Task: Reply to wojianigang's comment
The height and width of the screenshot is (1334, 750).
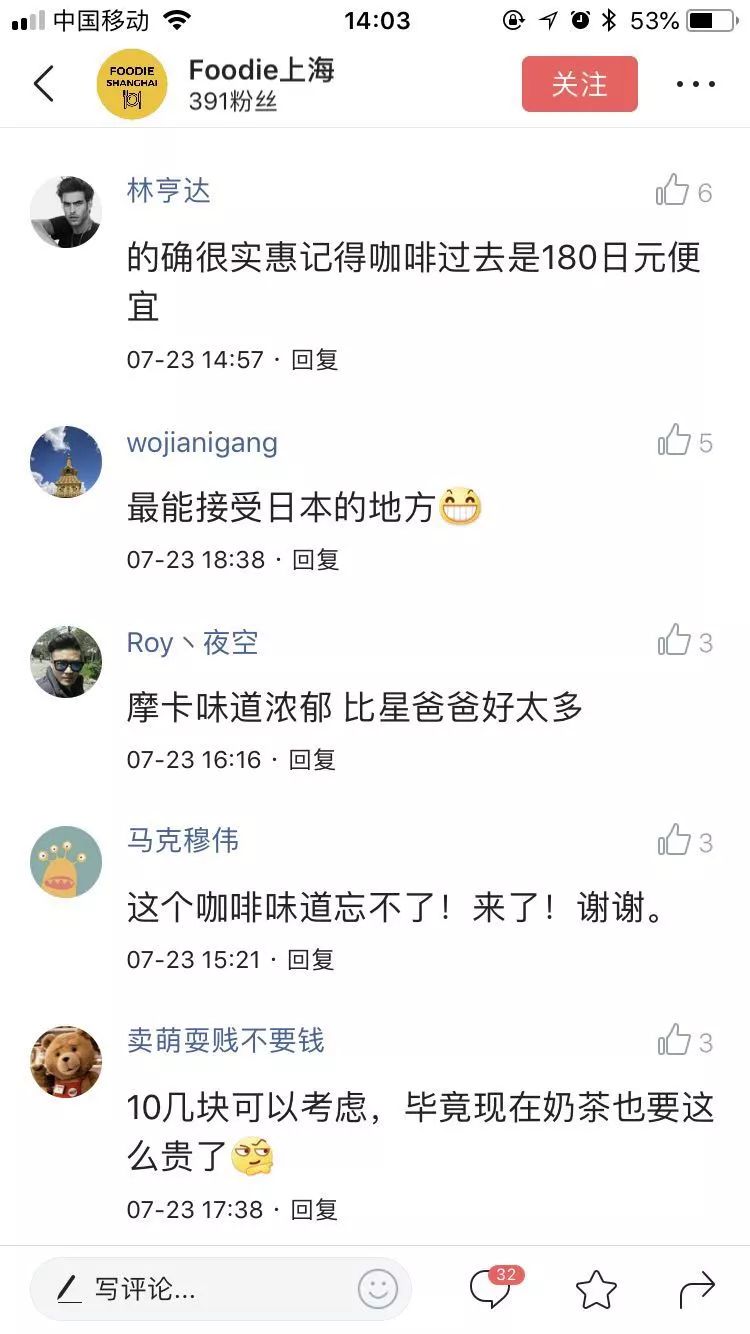Action: tap(315, 560)
